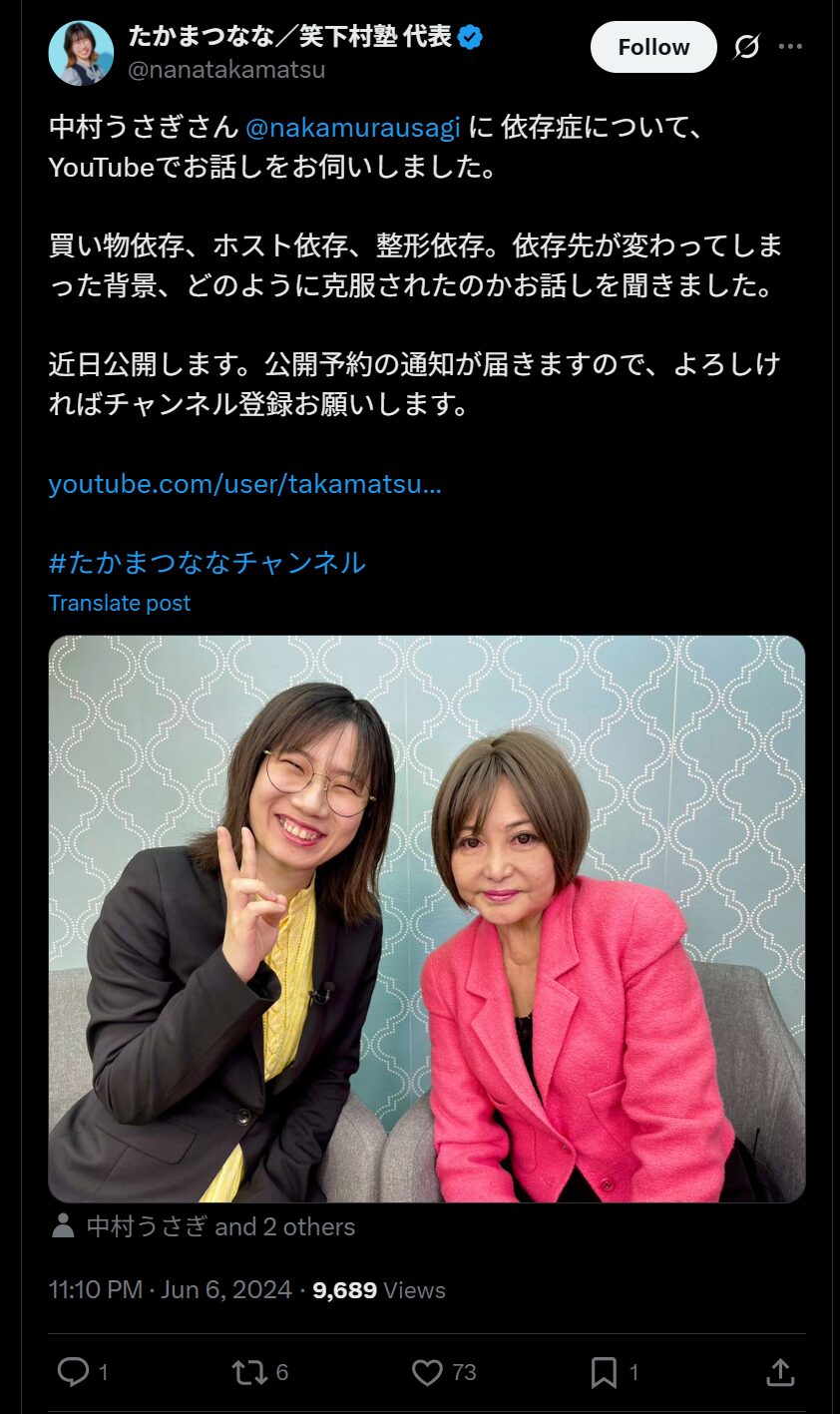The width and height of the screenshot is (840, 1414).
Task: Like this post
Action: tap(428, 1372)
